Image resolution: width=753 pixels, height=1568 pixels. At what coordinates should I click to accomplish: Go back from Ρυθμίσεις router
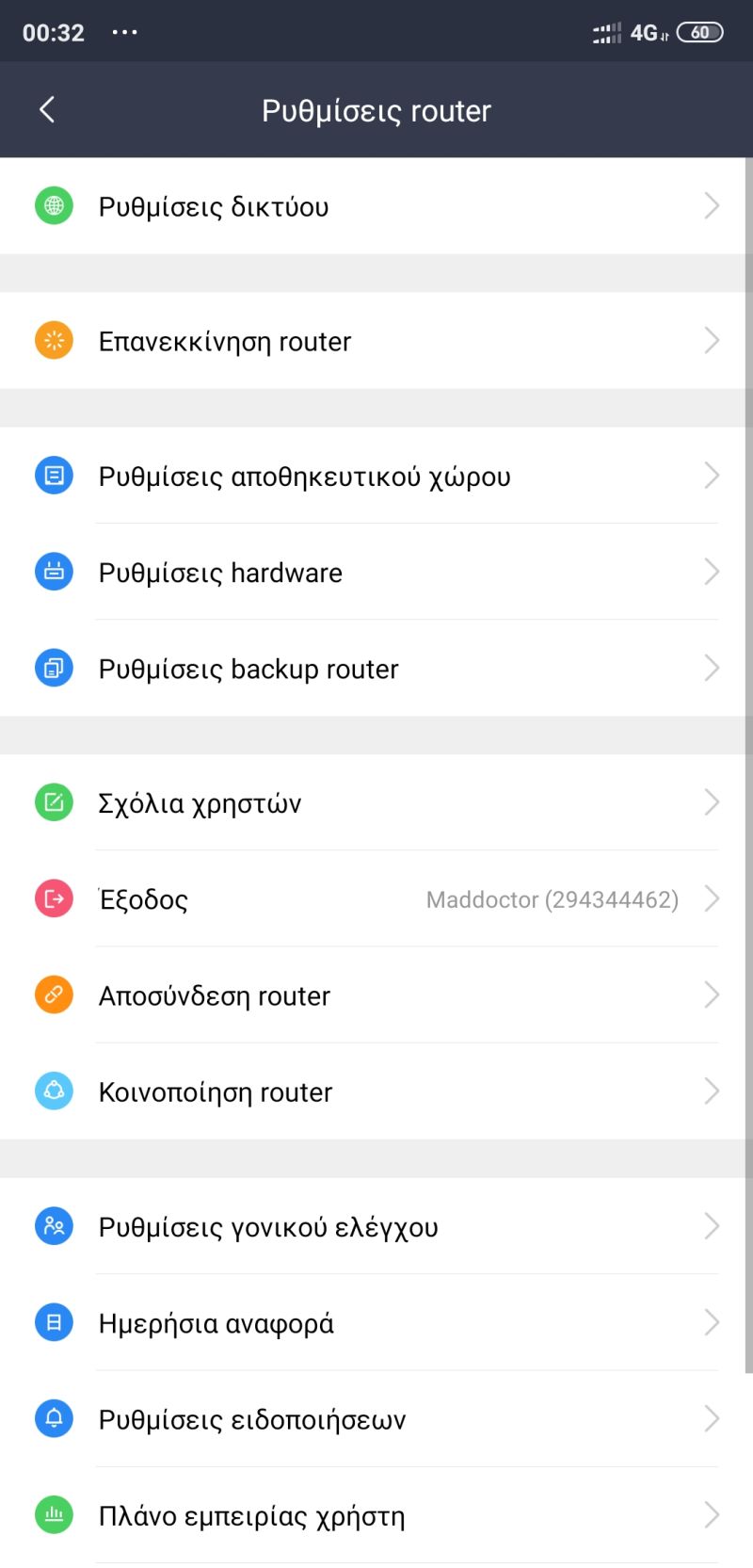click(x=47, y=109)
